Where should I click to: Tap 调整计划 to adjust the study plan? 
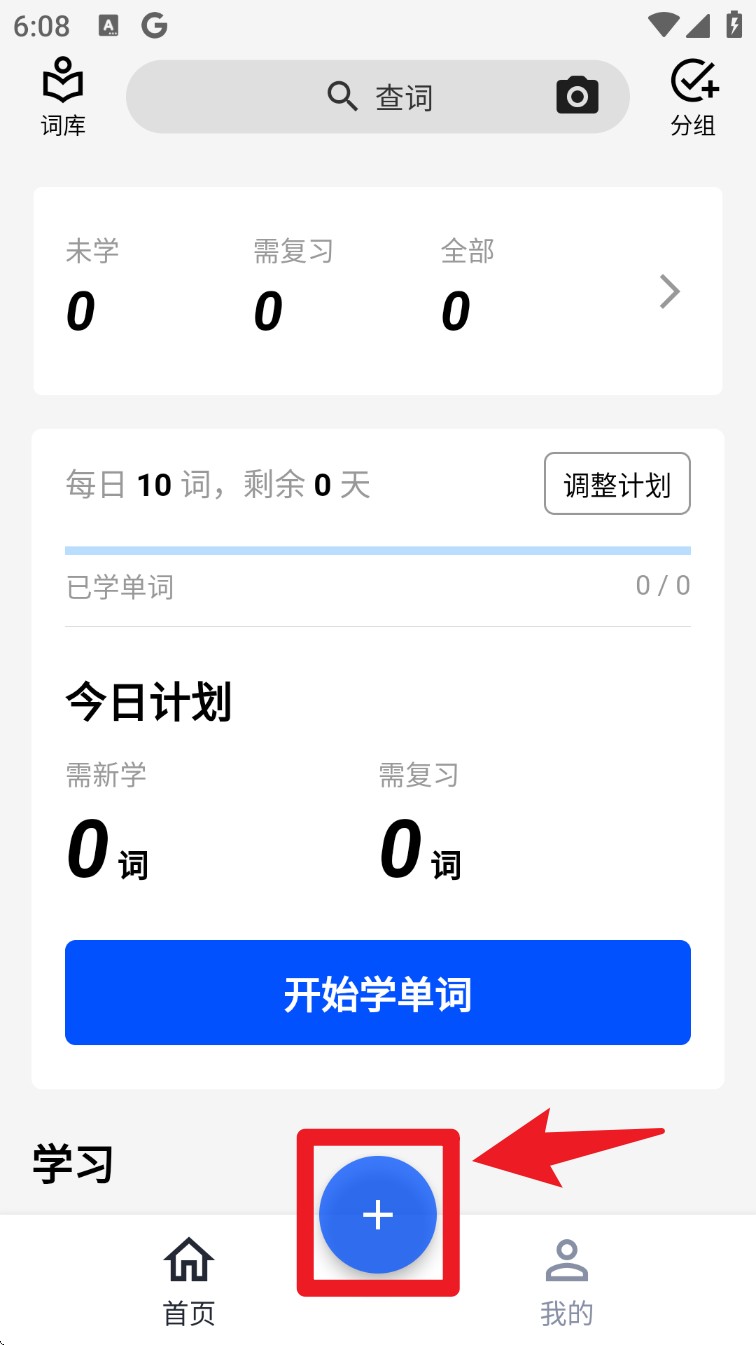point(617,484)
